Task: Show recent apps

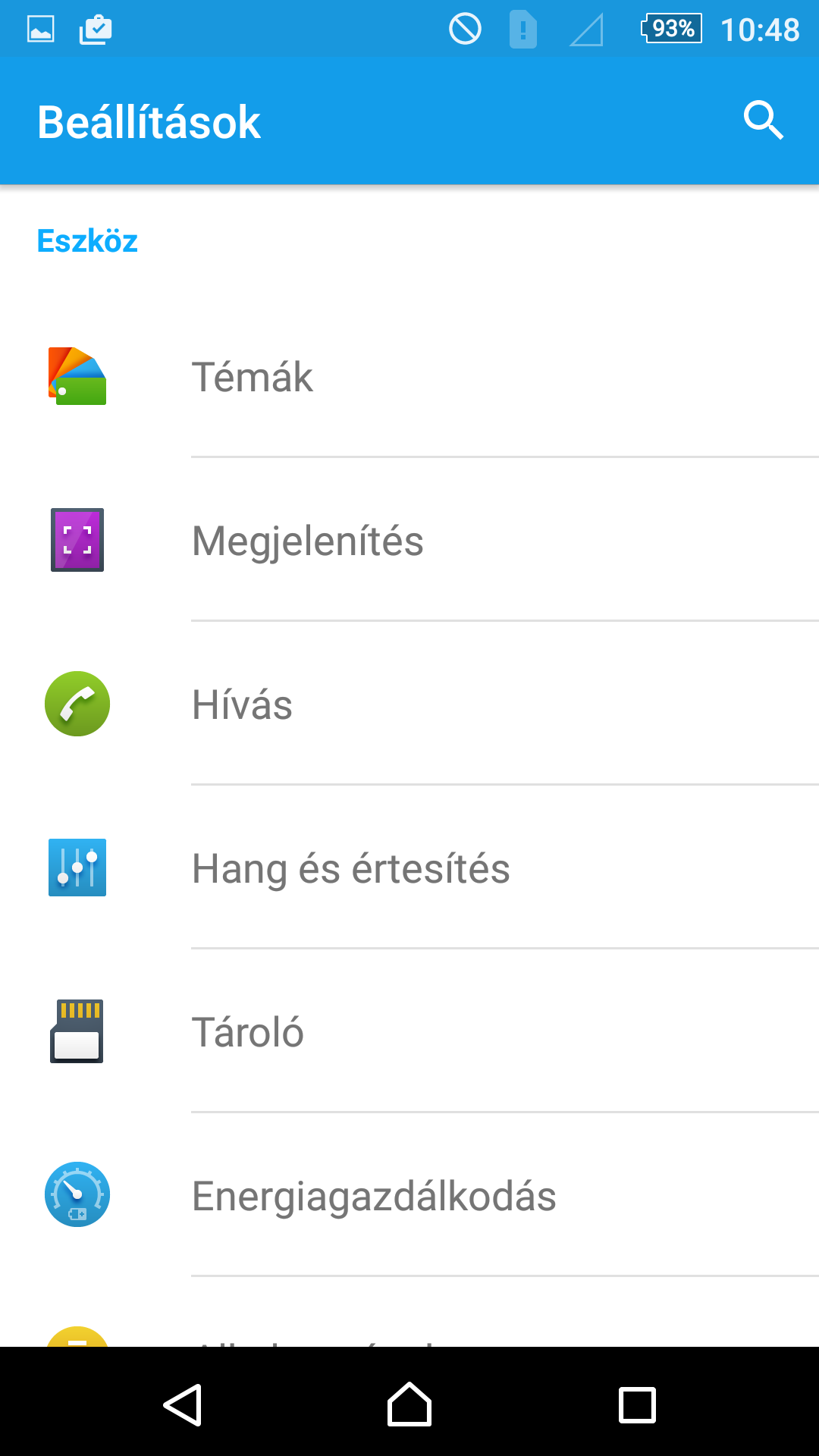Action: coord(637,1404)
